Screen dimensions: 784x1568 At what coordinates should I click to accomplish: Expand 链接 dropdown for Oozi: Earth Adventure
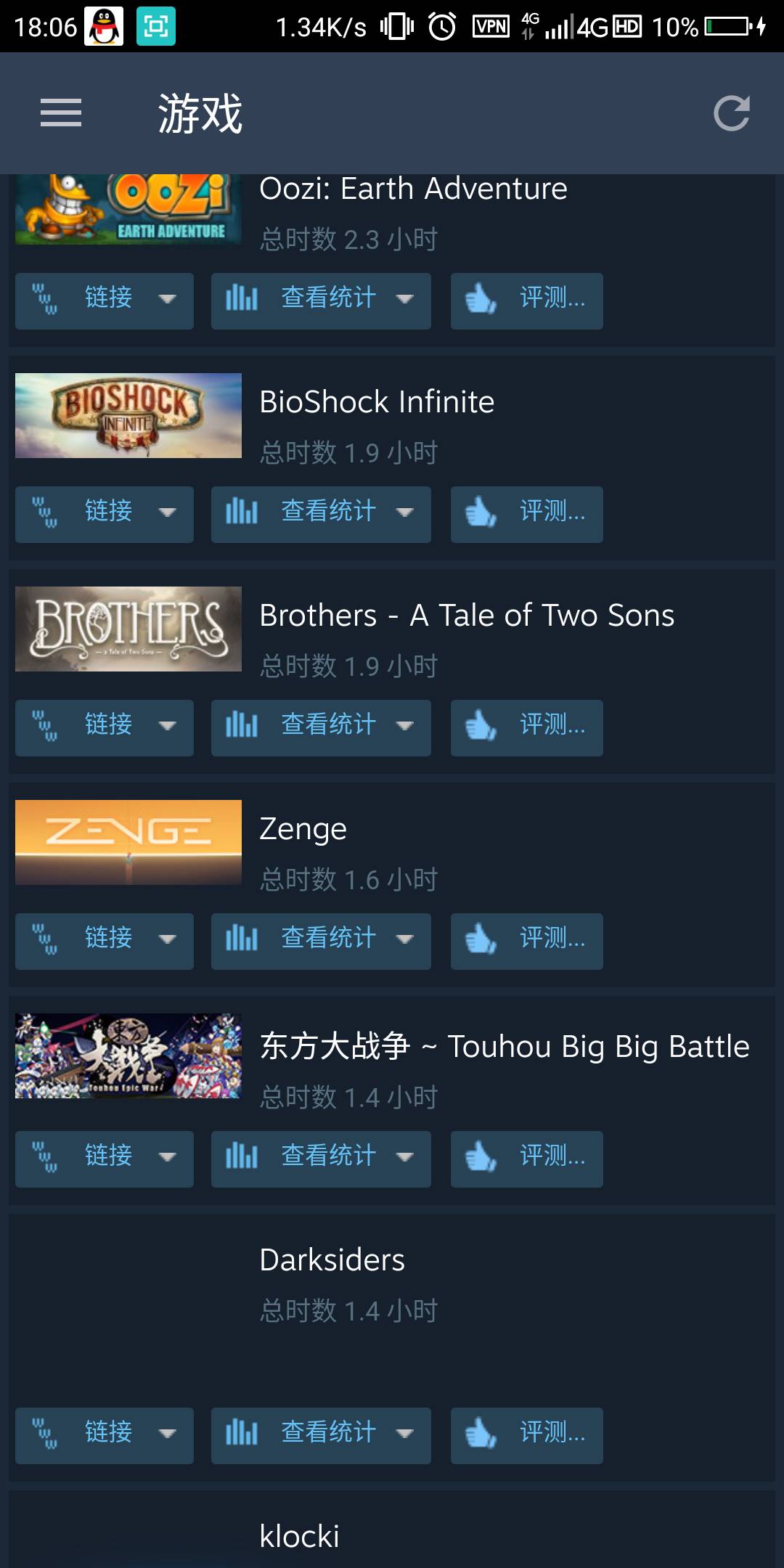[105, 301]
